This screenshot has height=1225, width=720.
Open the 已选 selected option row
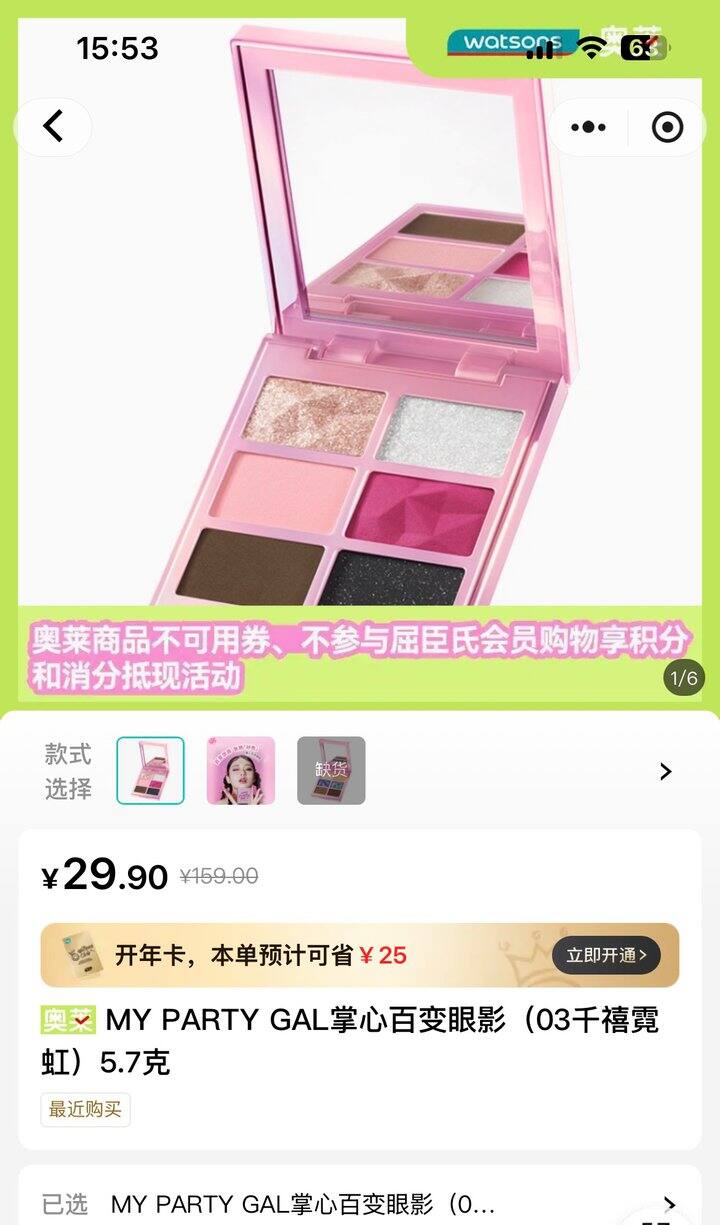tap(360, 1203)
